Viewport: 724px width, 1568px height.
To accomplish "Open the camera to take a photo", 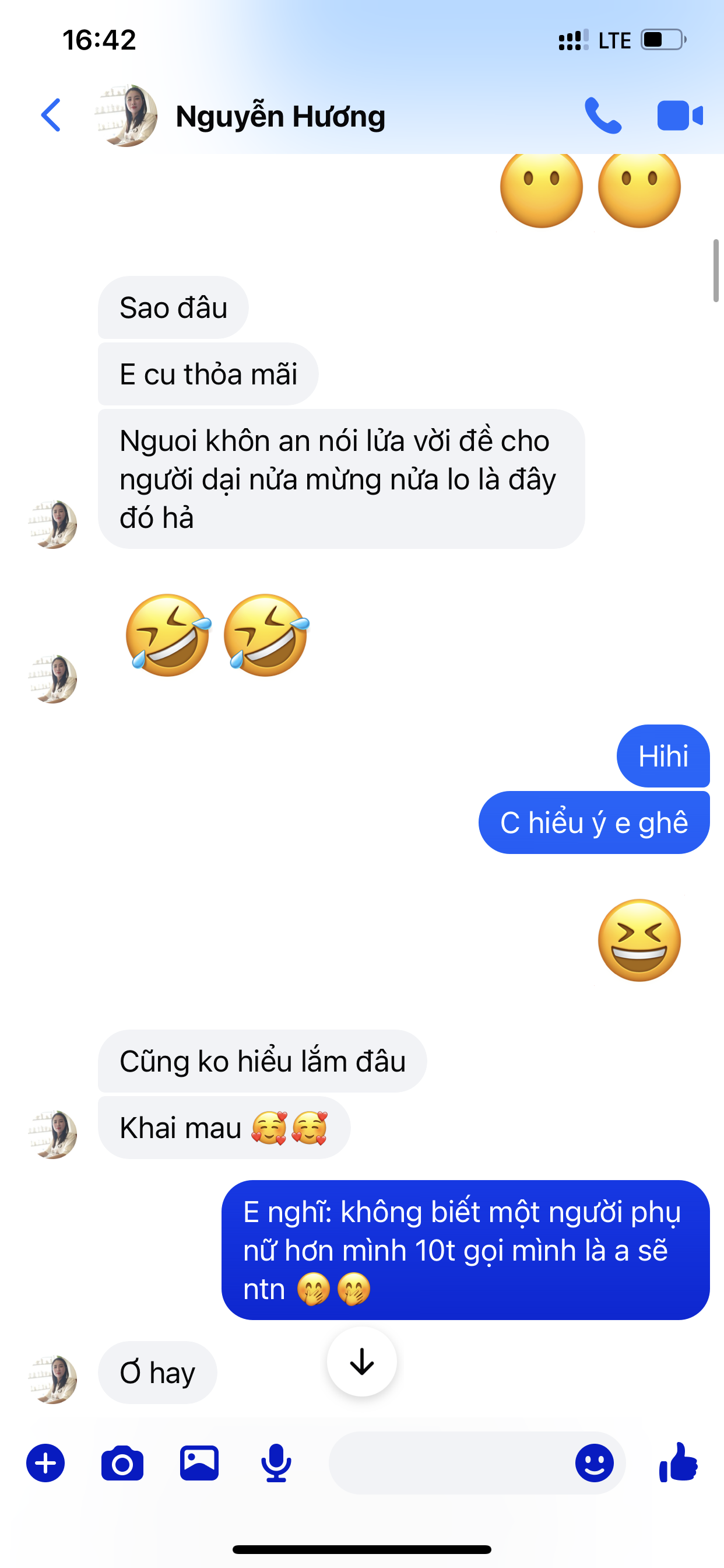I will pyautogui.click(x=122, y=1462).
